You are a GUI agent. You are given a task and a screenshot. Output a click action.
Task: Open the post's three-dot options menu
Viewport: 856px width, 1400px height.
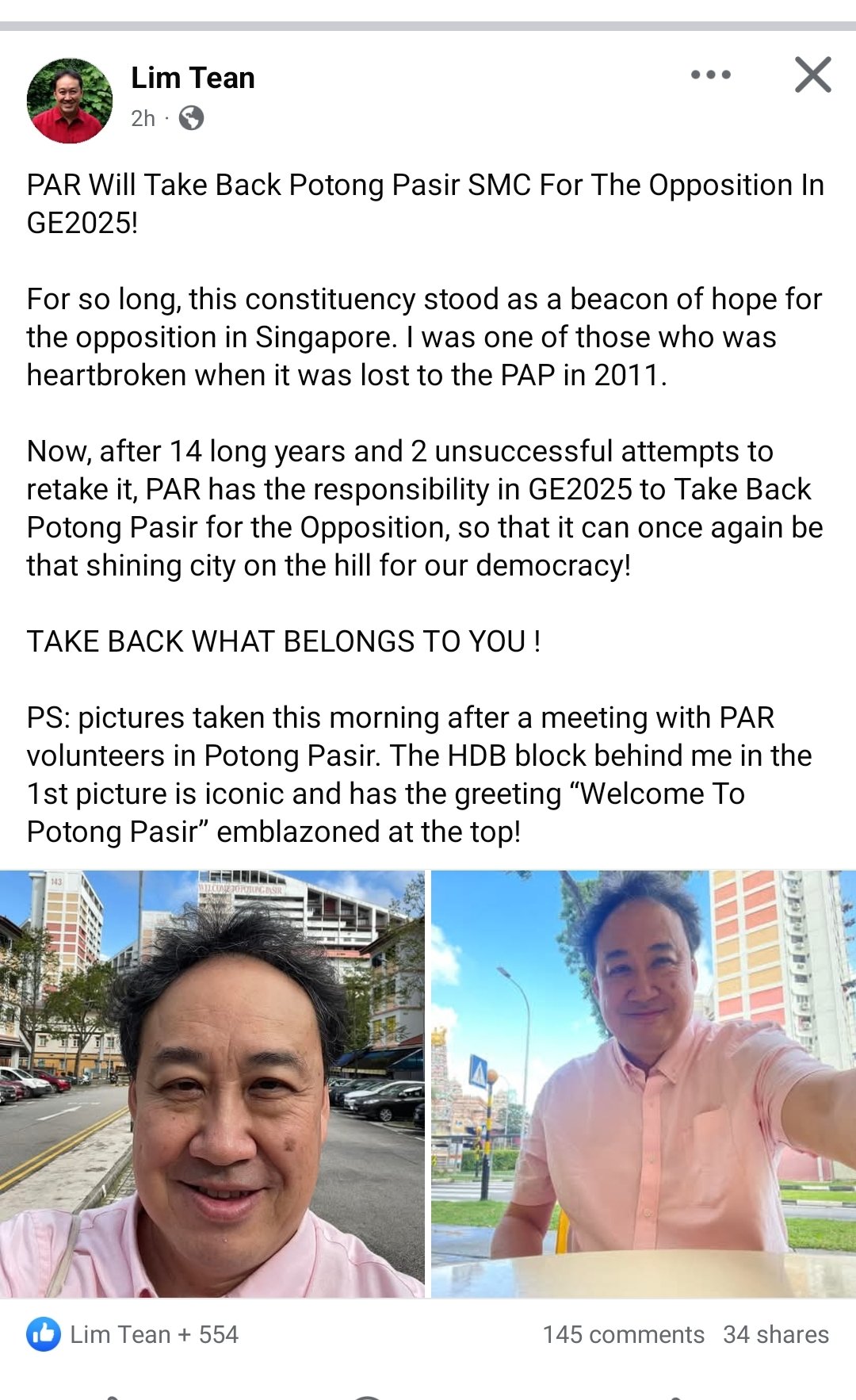(x=710, y=75)
